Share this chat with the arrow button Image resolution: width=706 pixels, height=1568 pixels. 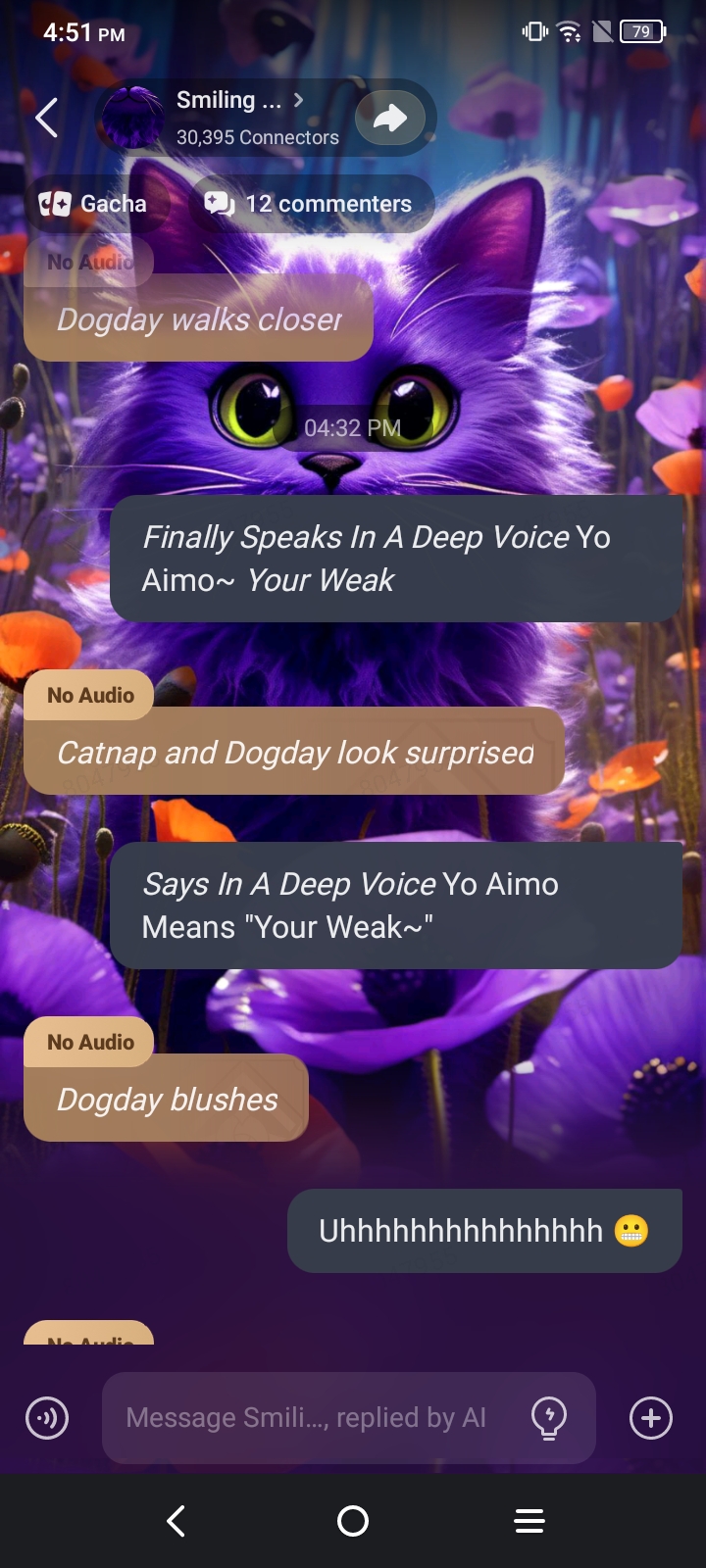click(x=390, y=119)
